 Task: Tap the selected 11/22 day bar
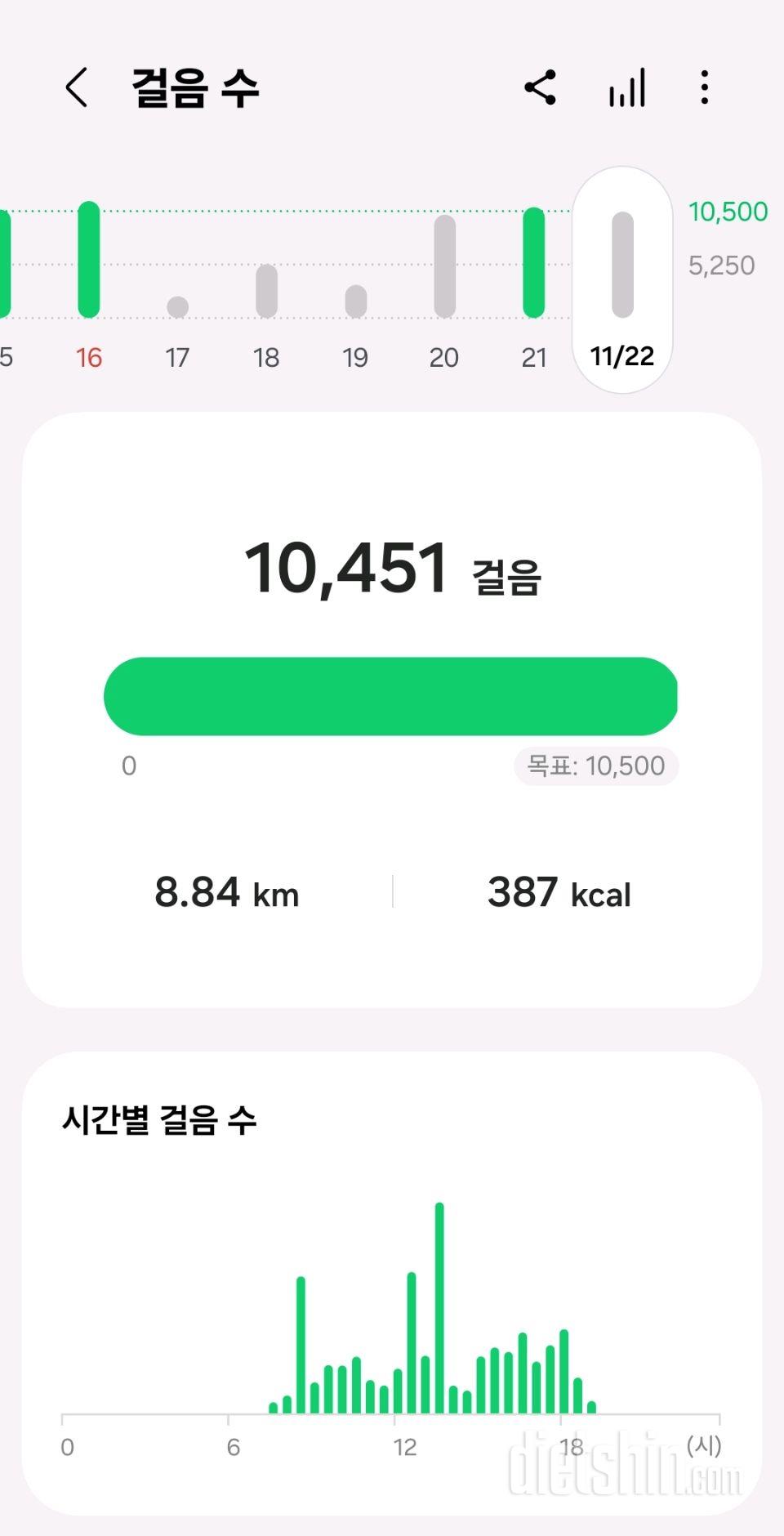pyautogui.click(x=622, y=278)
